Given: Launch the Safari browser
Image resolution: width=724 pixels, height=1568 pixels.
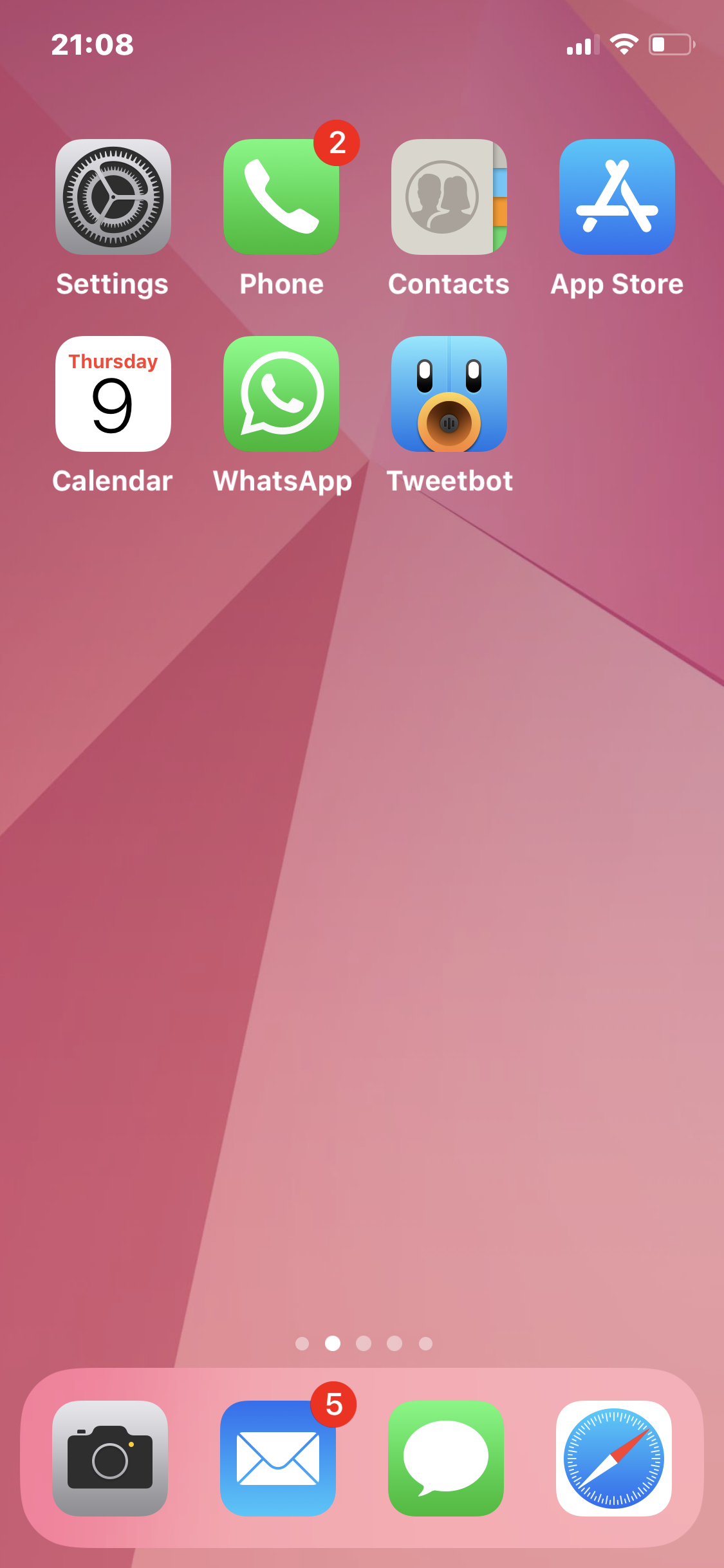Looking at the screenshot, I should tap(614, 1459).
